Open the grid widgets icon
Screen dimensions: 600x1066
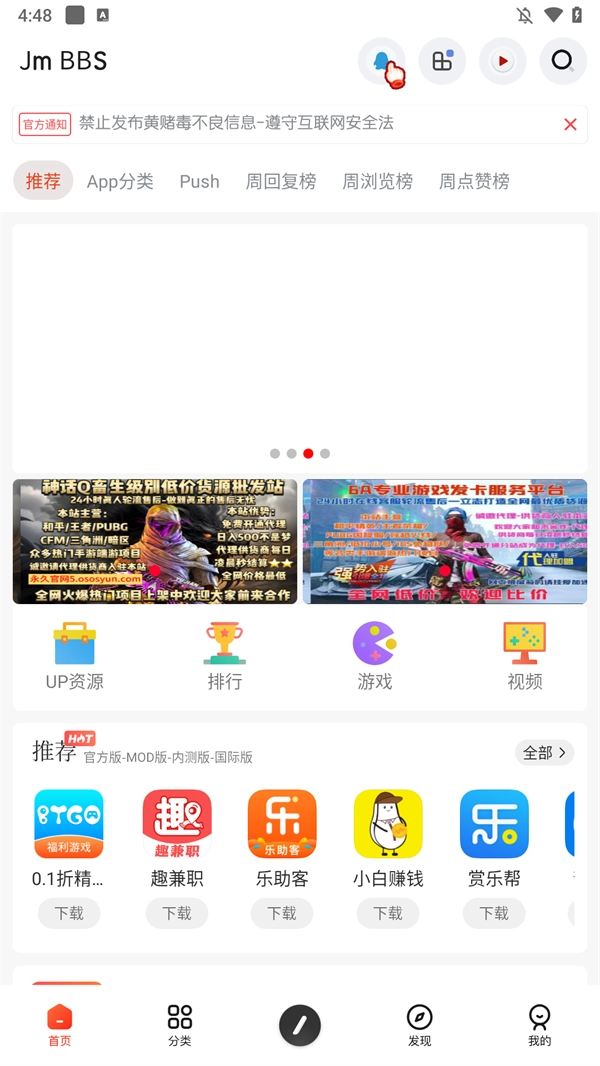pyautogui.click(x=442, y=62)
